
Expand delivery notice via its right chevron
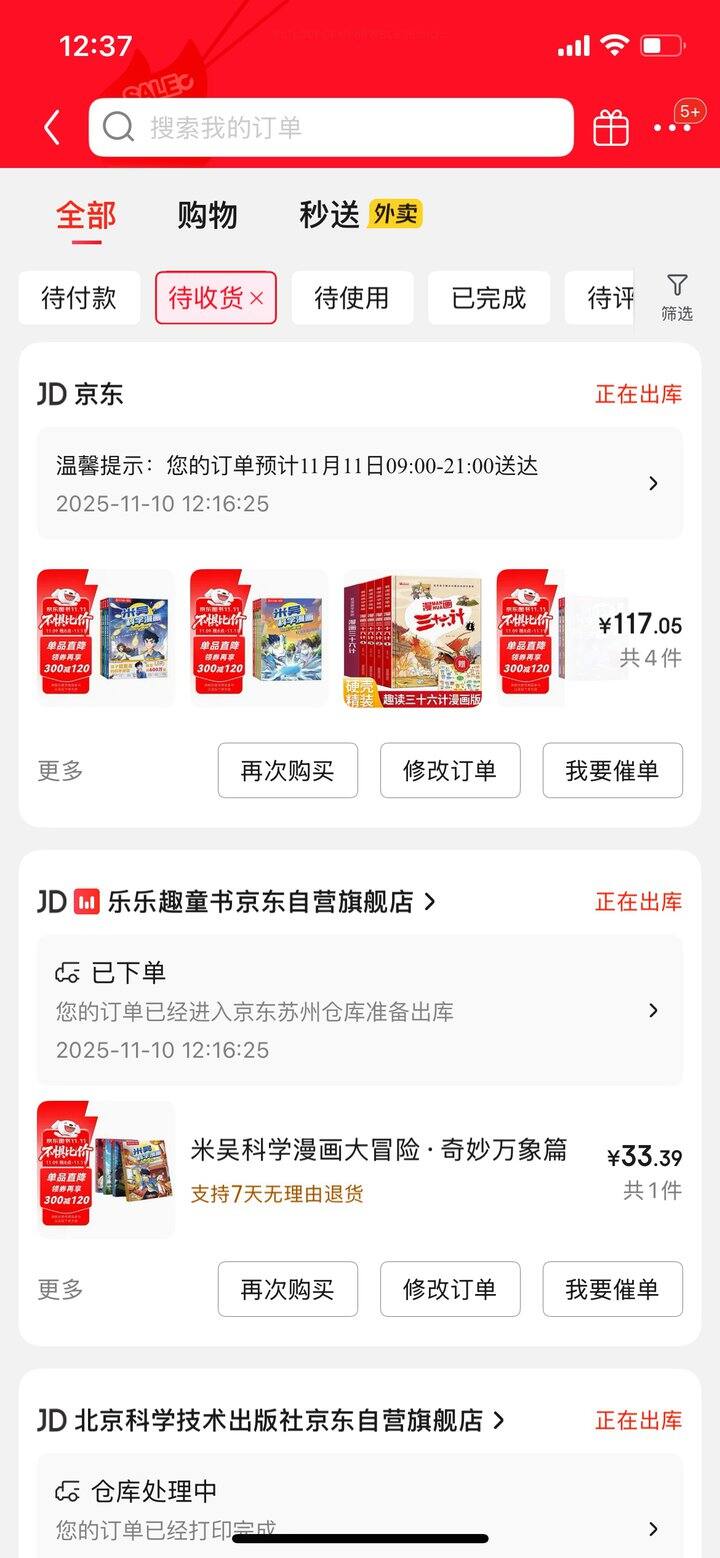tap(655, 483)
